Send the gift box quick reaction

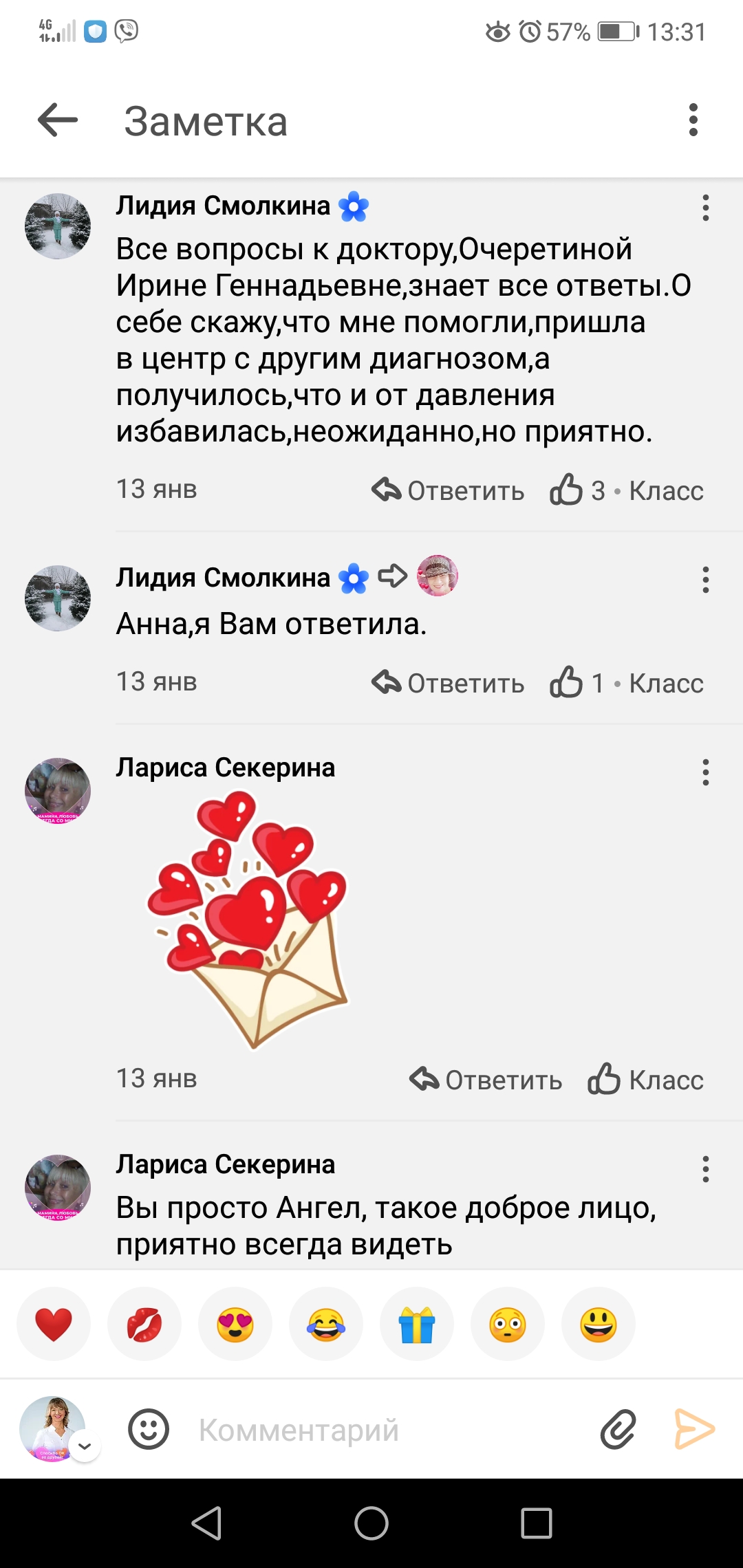(417, 1324)
